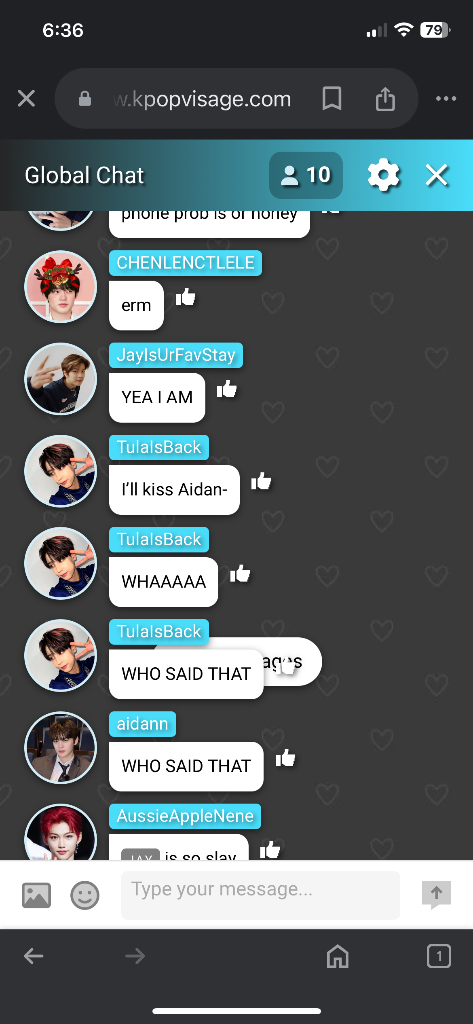Go to the browser home page
Image resolution: width=473 pixels, height=1024 pixels.
pyautogui.click(x=338, y=957)
